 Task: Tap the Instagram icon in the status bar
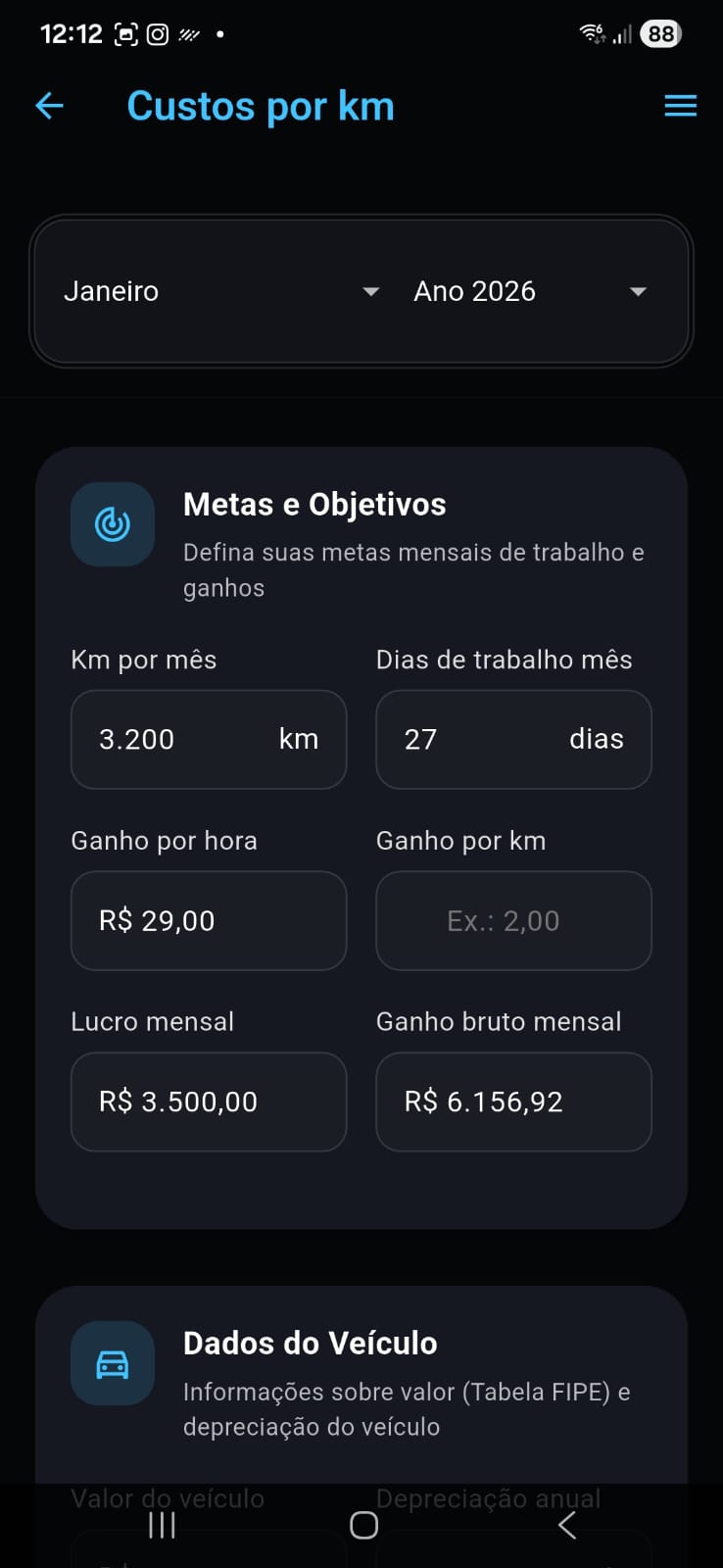[x=157, y=32]
